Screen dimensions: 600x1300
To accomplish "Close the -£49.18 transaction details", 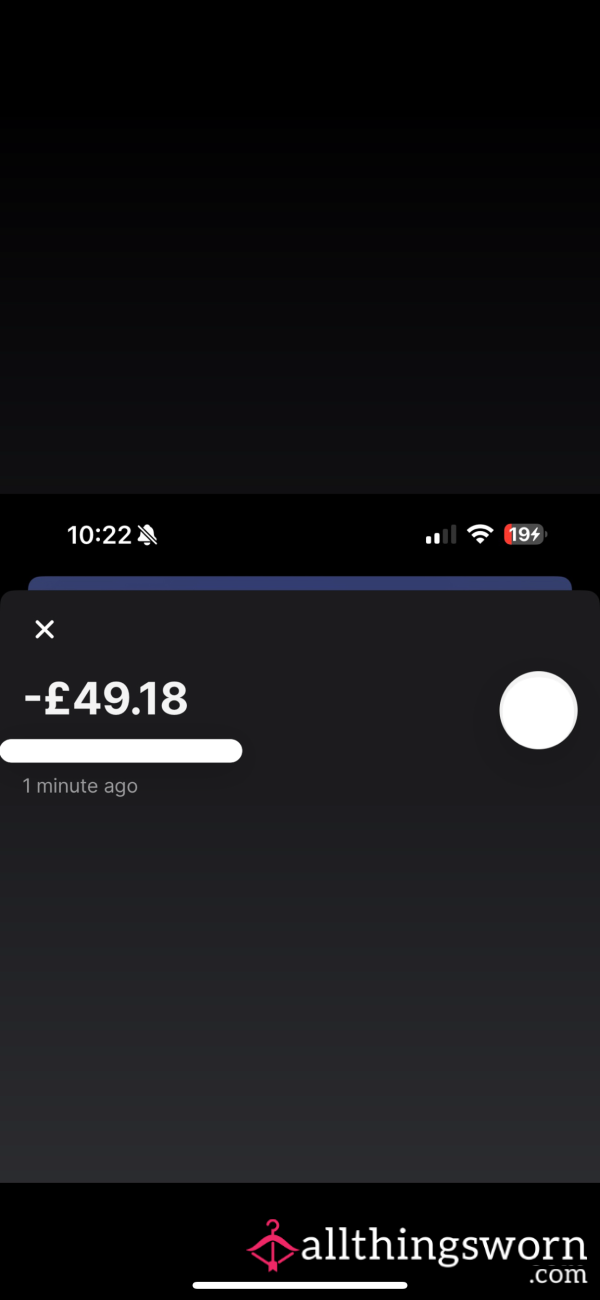I will coord(44,629).
